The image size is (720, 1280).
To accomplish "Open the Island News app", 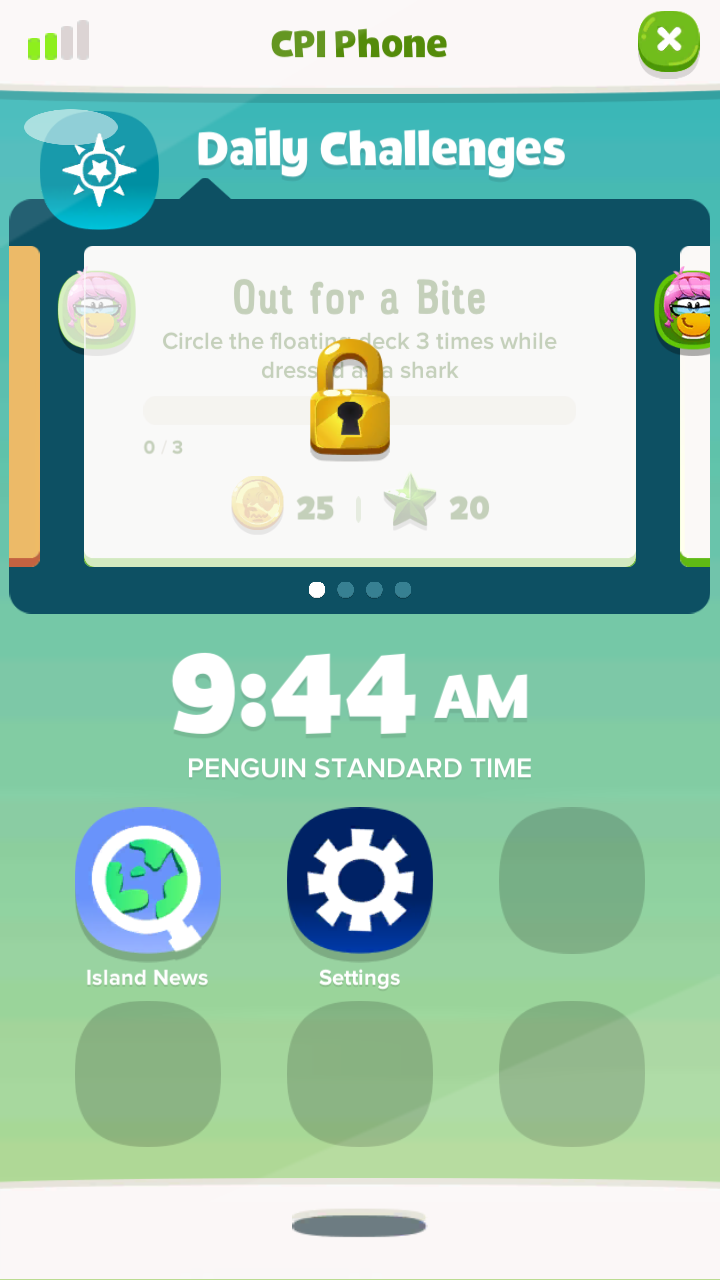I will (x=147, y=880).
